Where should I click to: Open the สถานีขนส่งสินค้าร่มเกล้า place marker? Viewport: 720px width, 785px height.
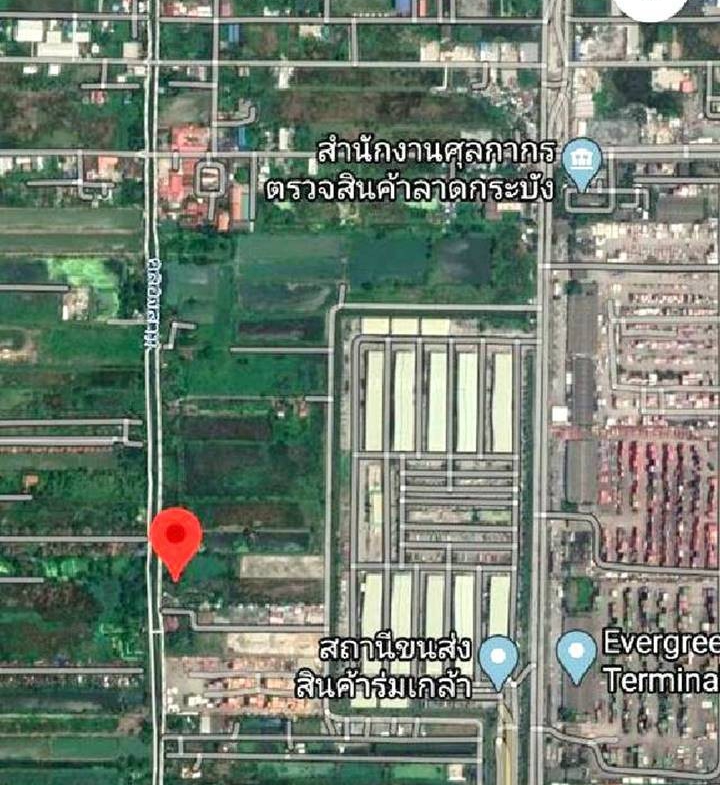(497, 658)
